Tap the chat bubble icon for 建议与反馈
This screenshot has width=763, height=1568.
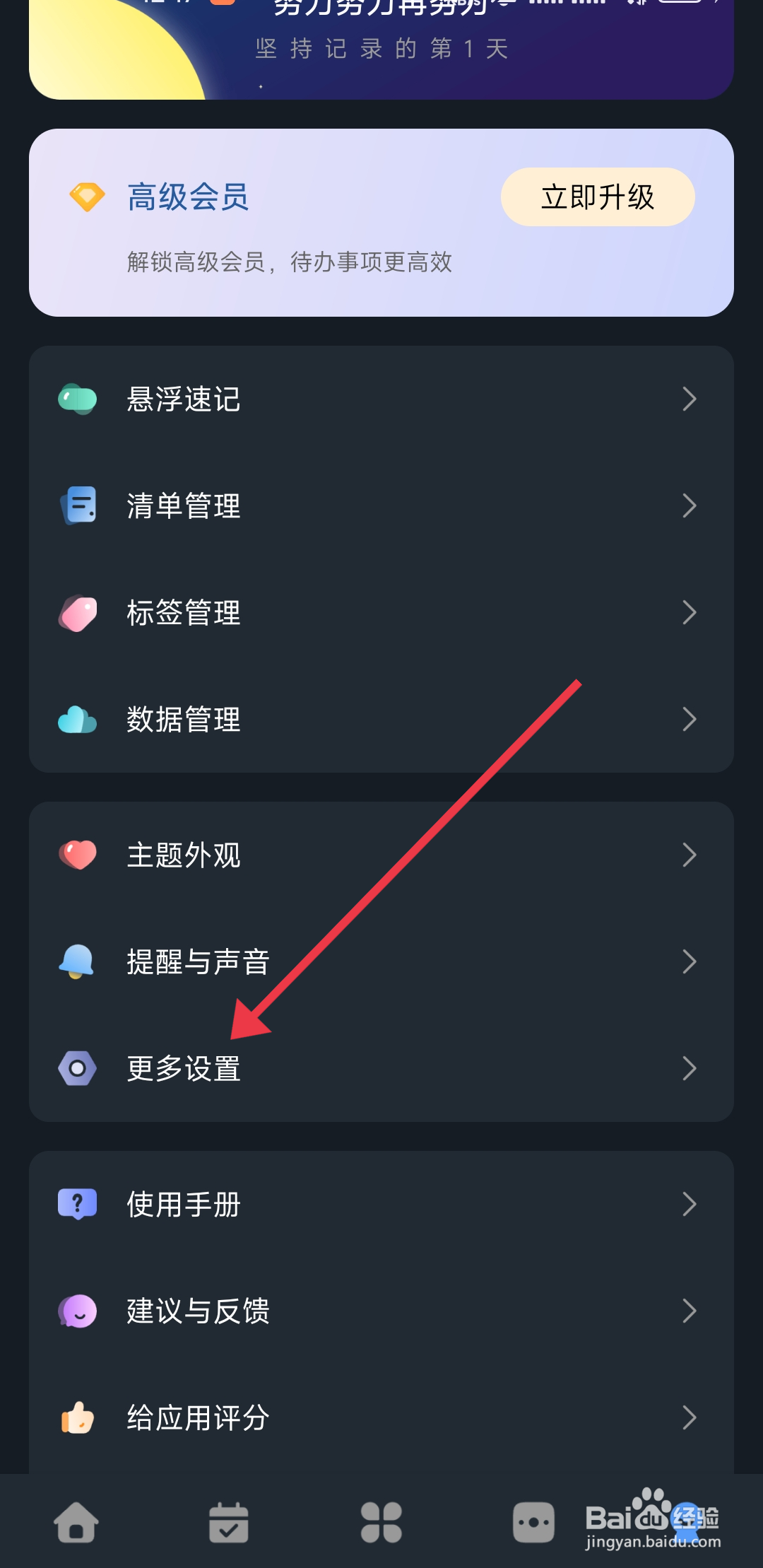[78, 1311]
